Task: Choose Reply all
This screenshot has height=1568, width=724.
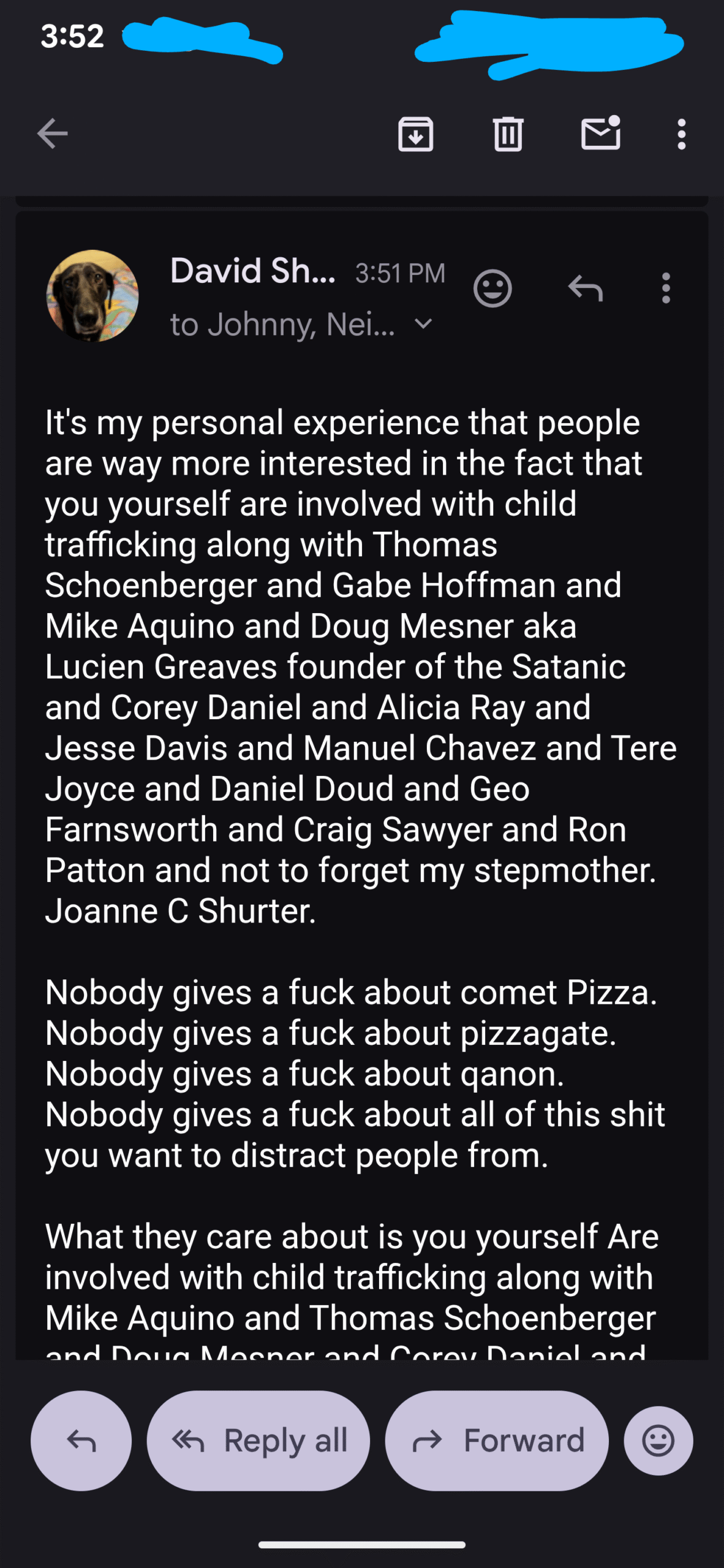Action: 258,1441
